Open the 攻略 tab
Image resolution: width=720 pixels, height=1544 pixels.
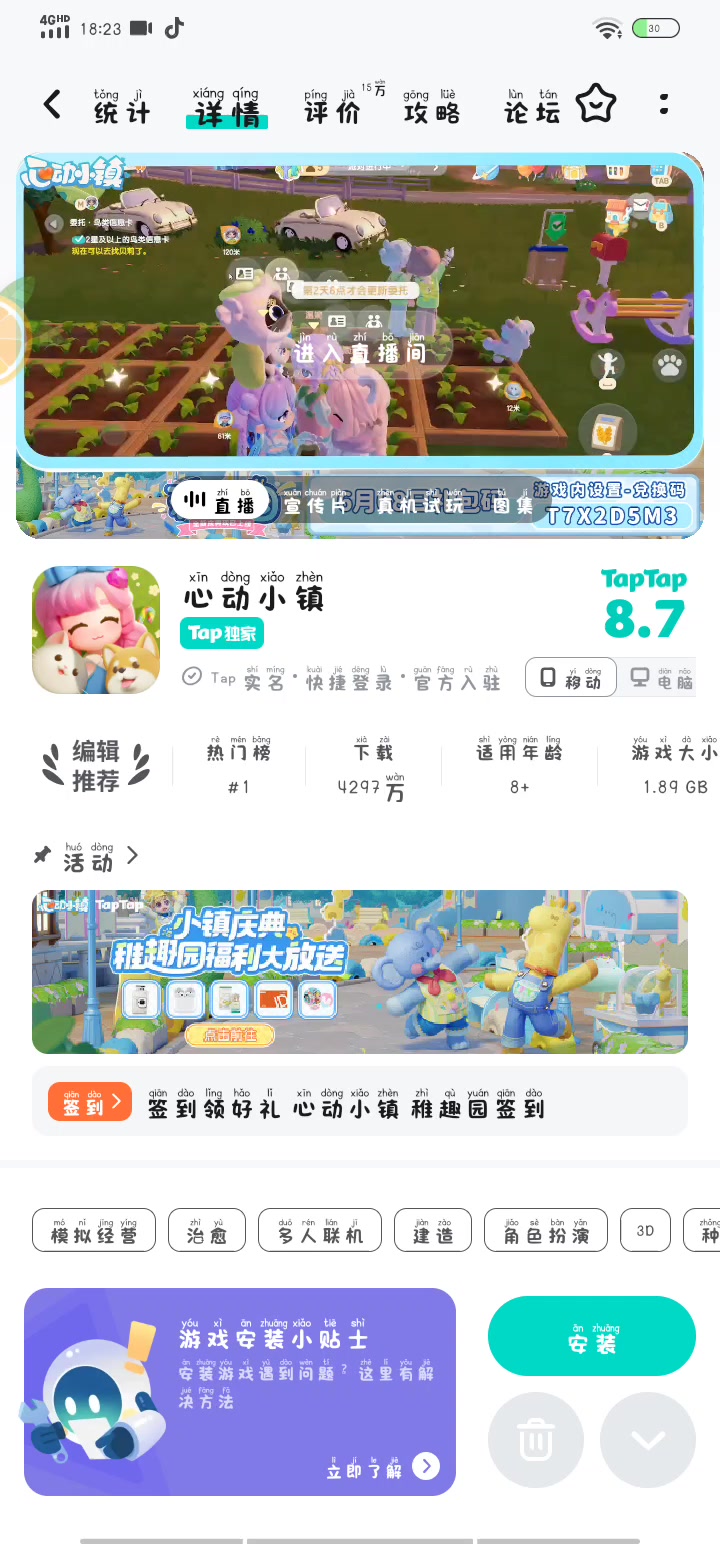(432, 107)
